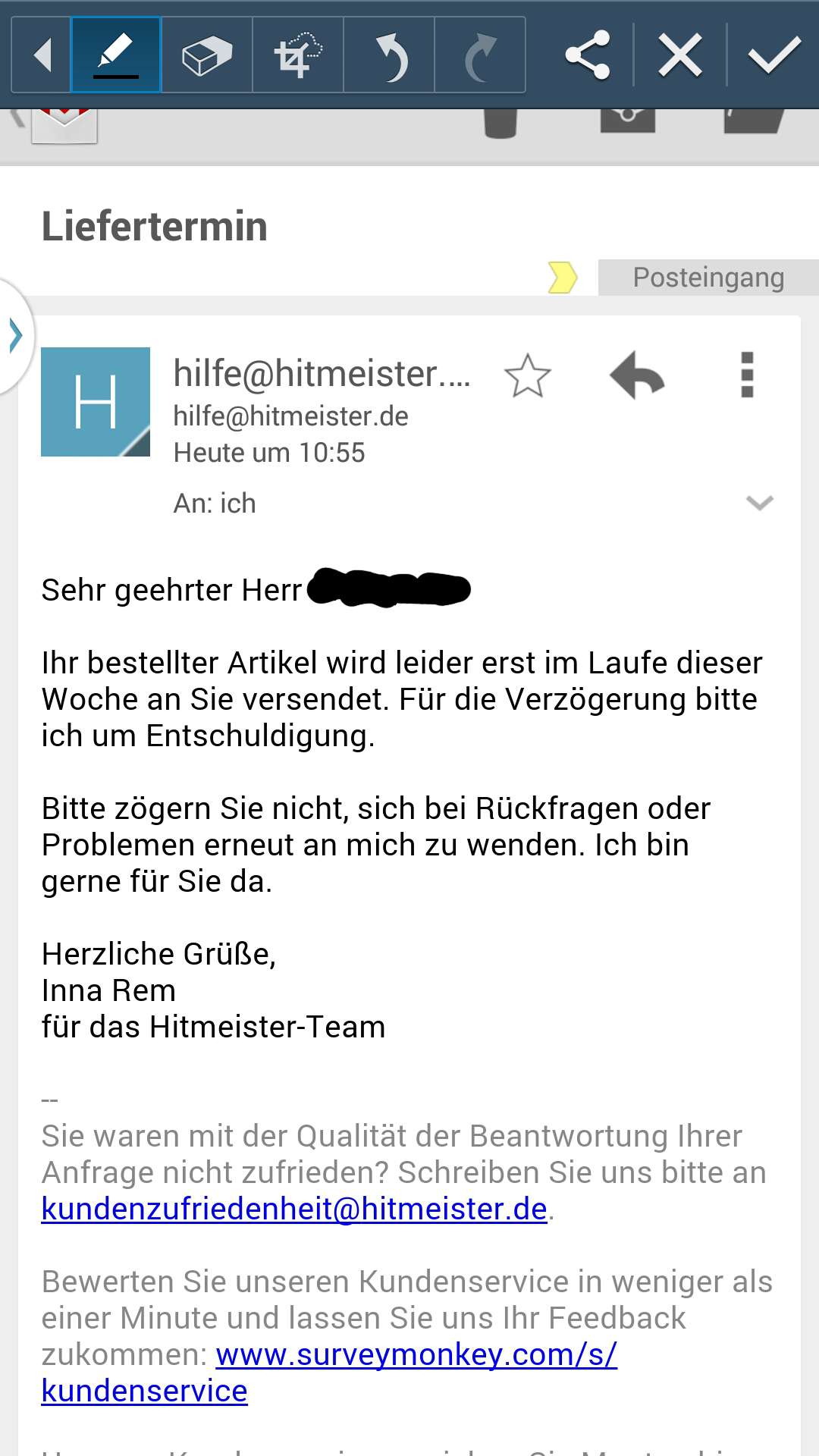Expand the recipient details chevron
This screenshot has height=1456, width=819.
click(x=759, y=503)
